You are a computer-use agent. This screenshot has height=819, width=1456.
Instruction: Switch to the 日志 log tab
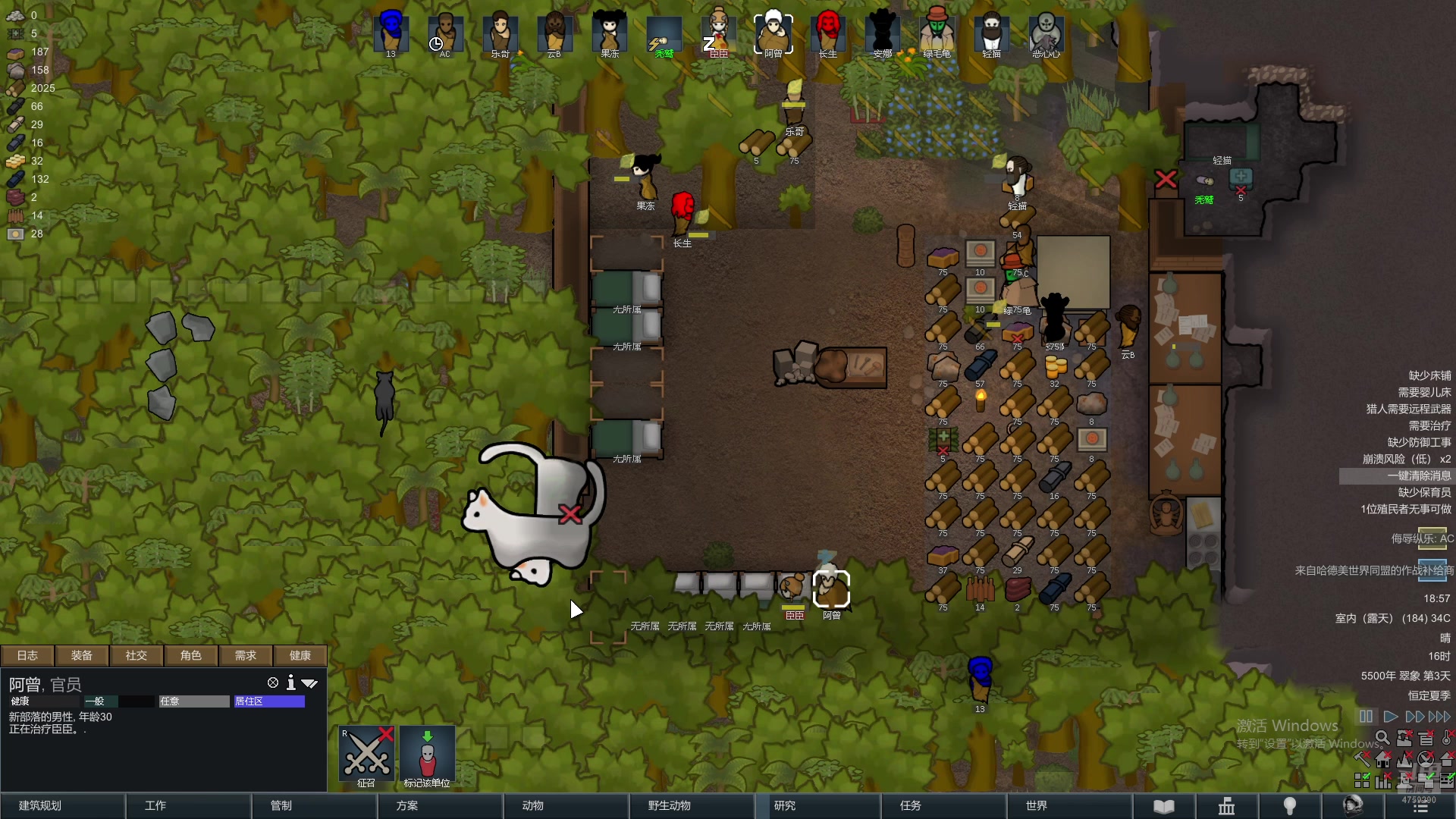(x=27, y=655)
